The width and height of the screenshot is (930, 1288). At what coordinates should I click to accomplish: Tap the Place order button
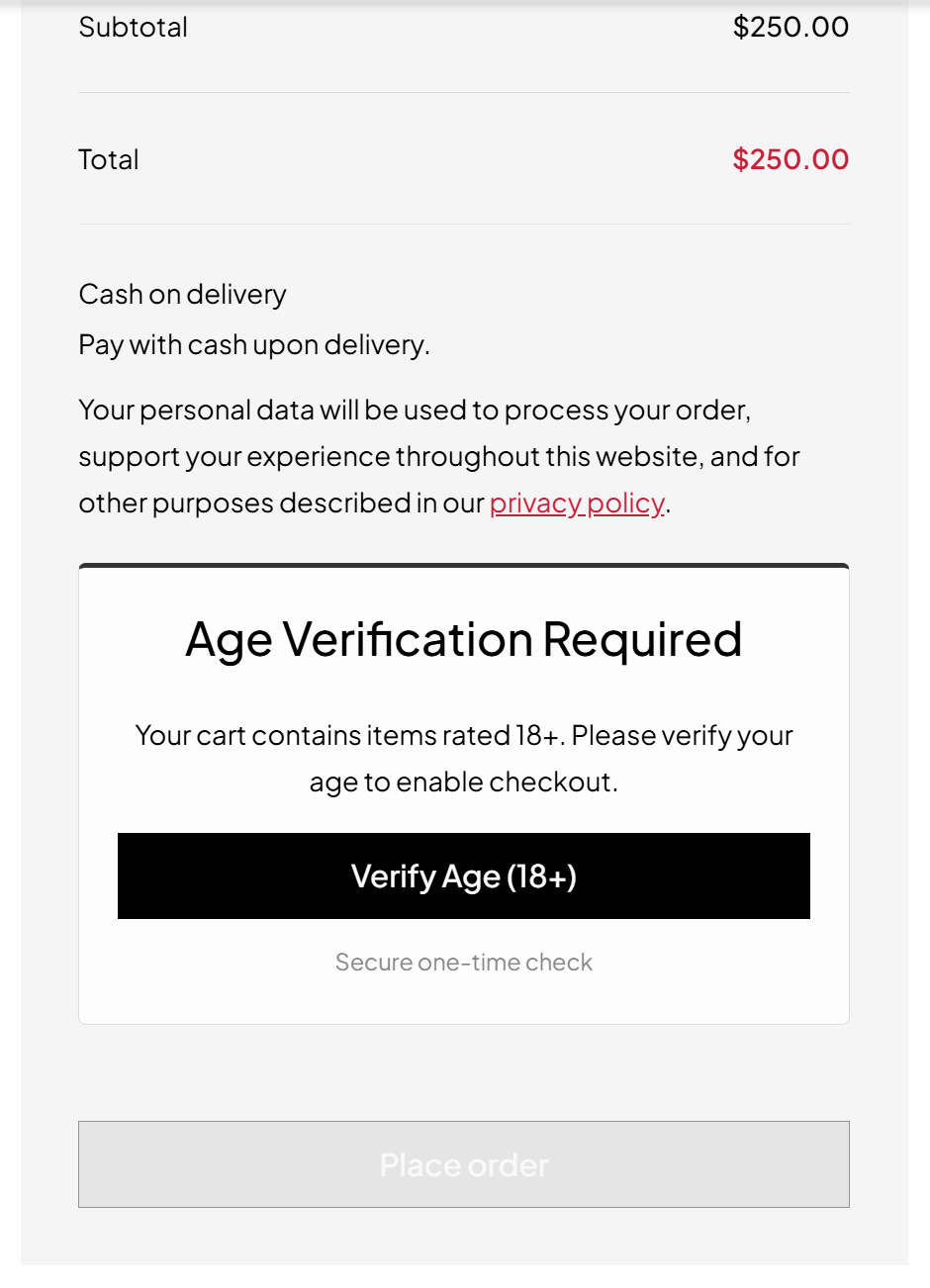(x=463, y=1164)
